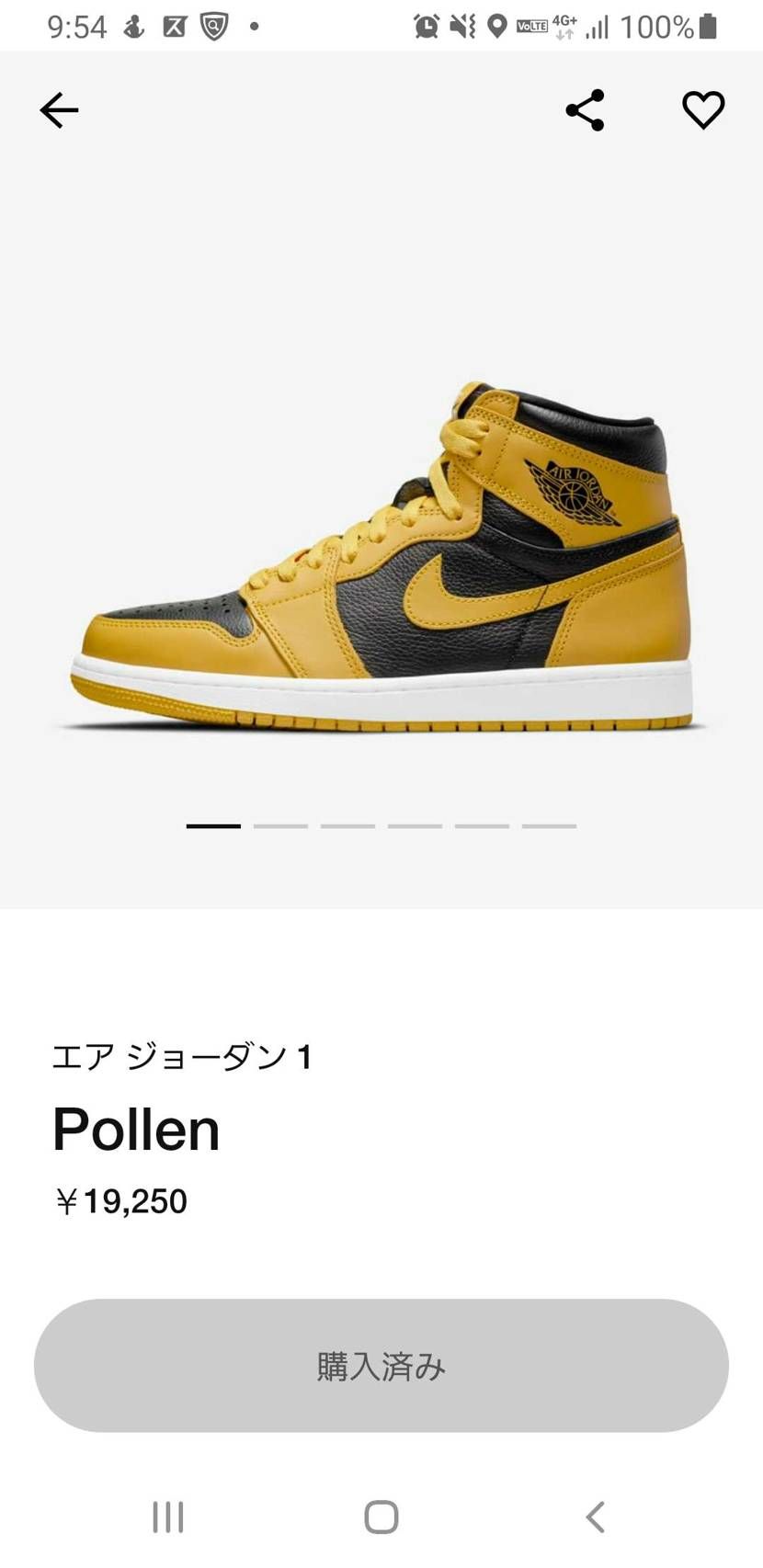Share the Pollen sneaker page
Viewport: 763px width, 1568px height.
[585, 110]
